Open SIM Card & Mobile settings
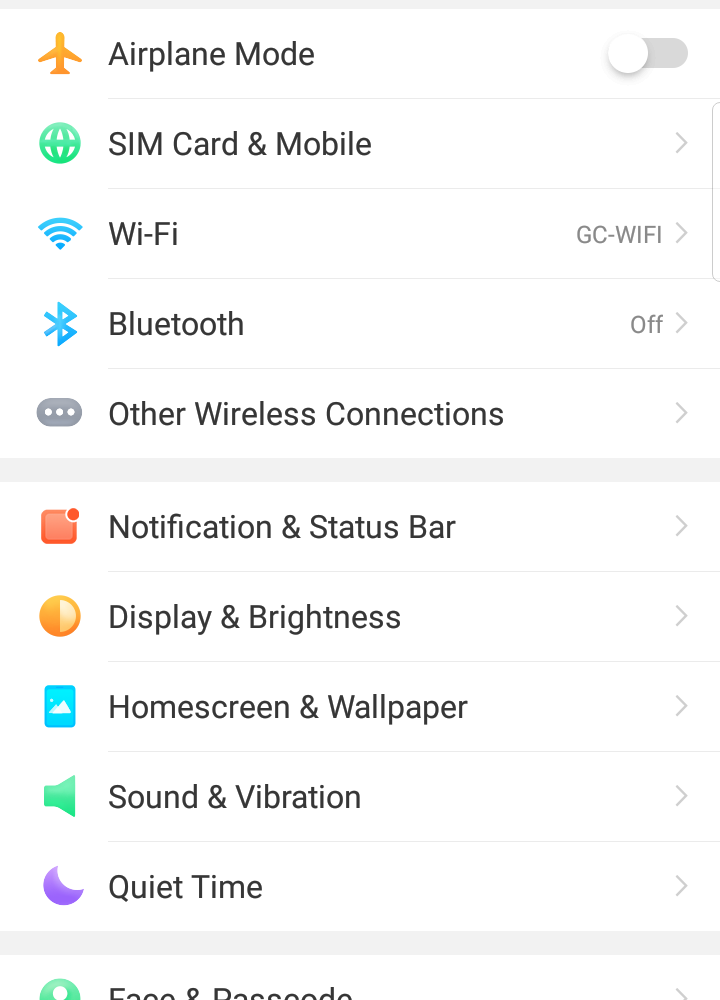Image resolution: width=720 pixels, height=1000 pixels. 360,144
